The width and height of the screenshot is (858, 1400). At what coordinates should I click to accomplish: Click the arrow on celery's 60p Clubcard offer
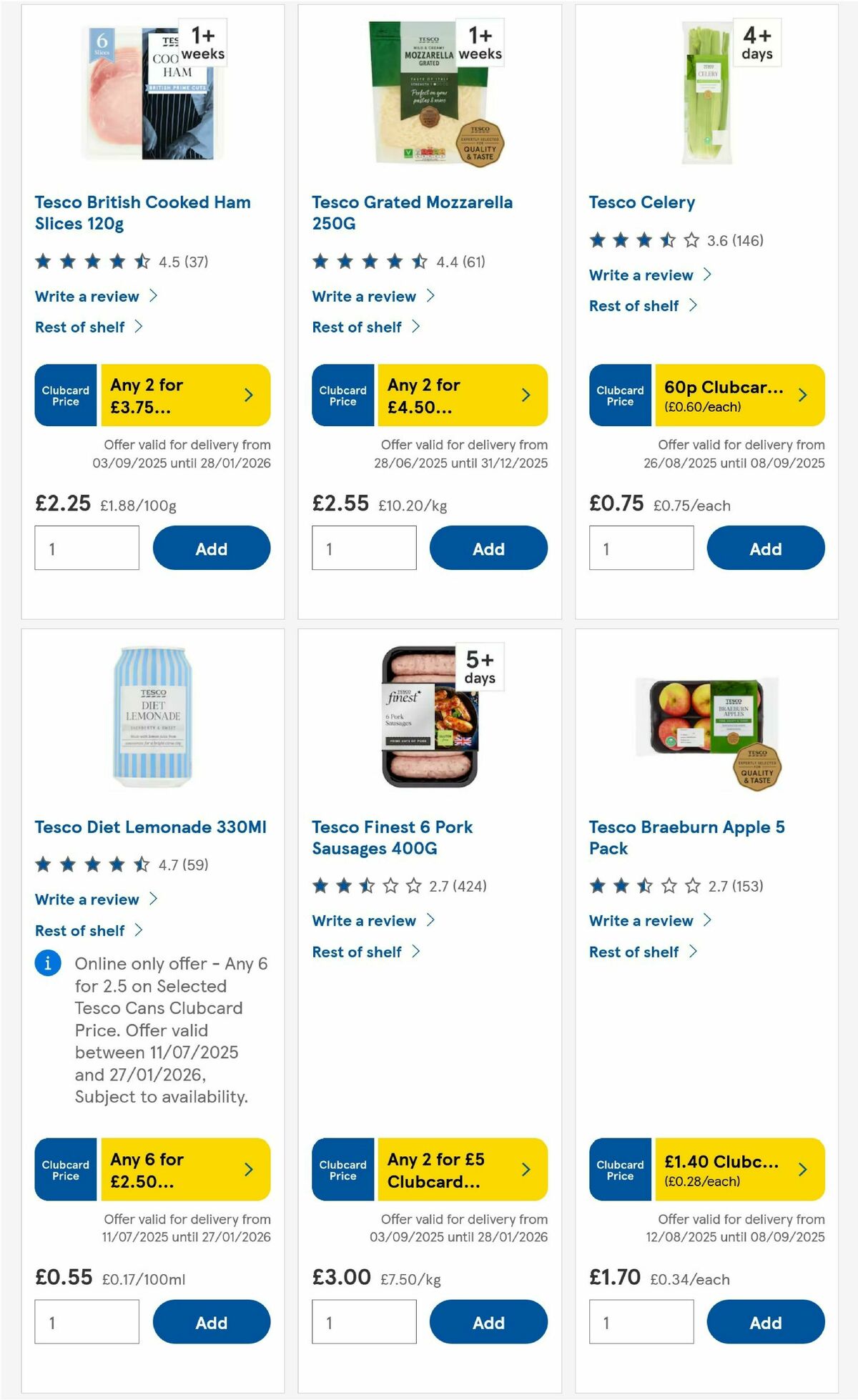[x=802, y=395]
